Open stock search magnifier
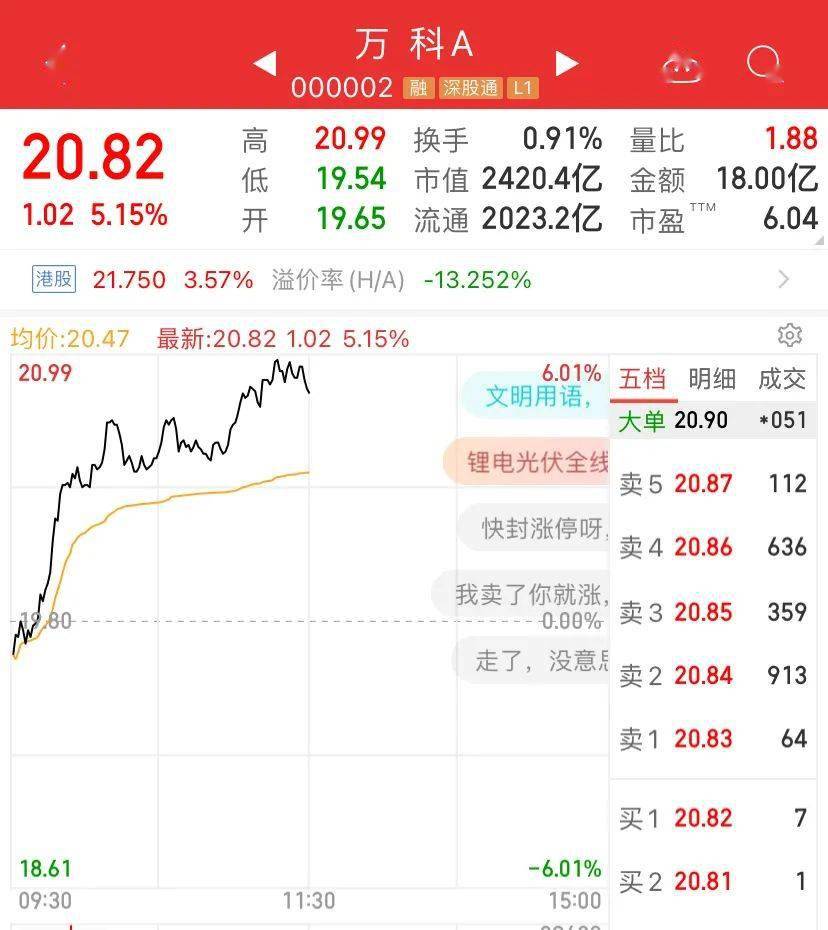Viewport: 828px width, 930px height. (x=765, y=62)
